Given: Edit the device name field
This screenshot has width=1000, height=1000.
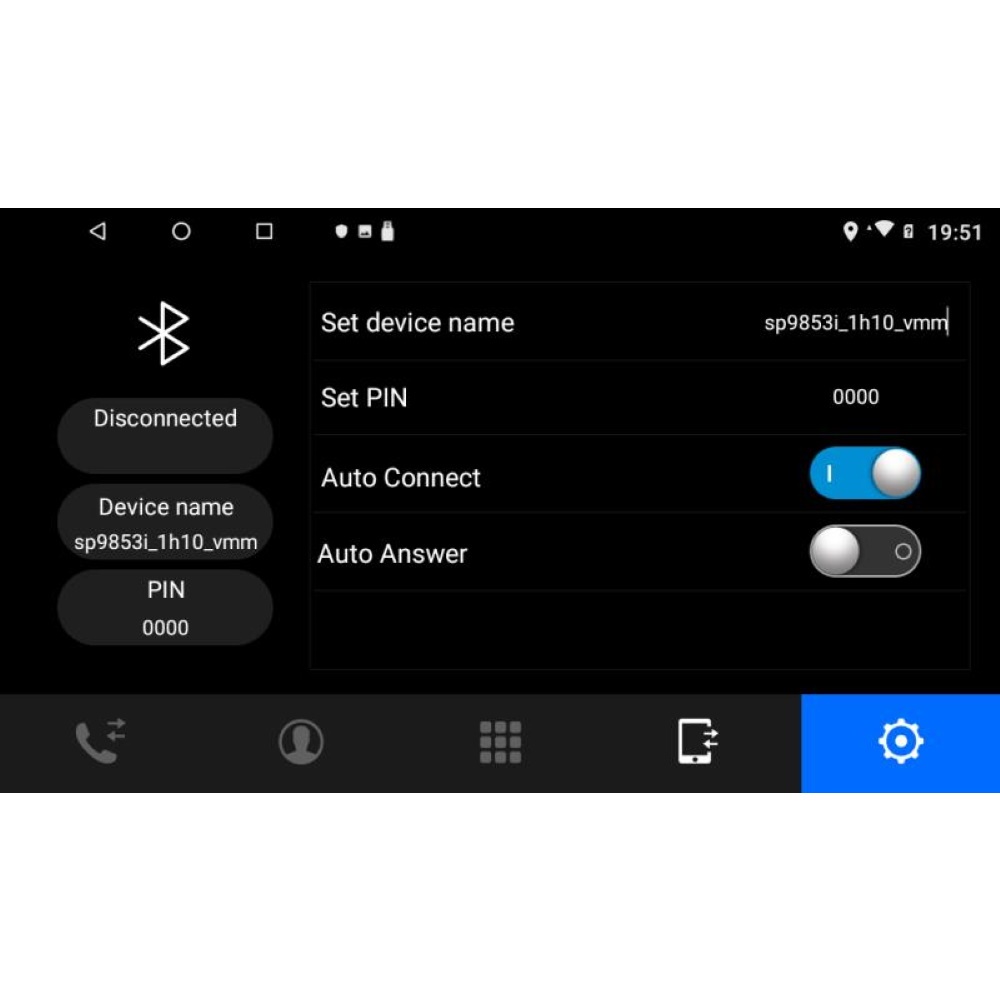Looking at the screenshot, I should 855,323.
